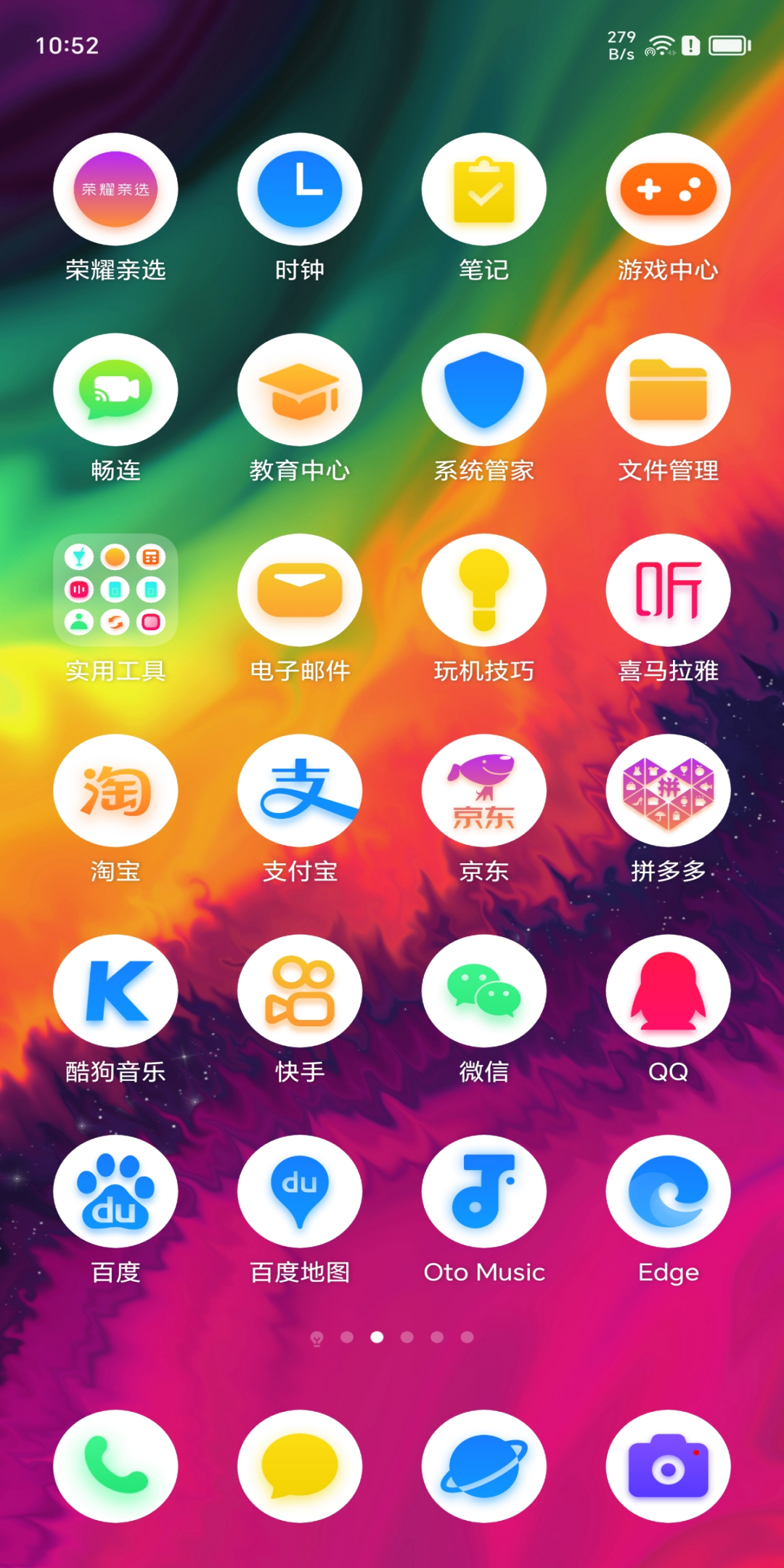
Task: Open 文件管理 file manager
Action: (669, 390)
